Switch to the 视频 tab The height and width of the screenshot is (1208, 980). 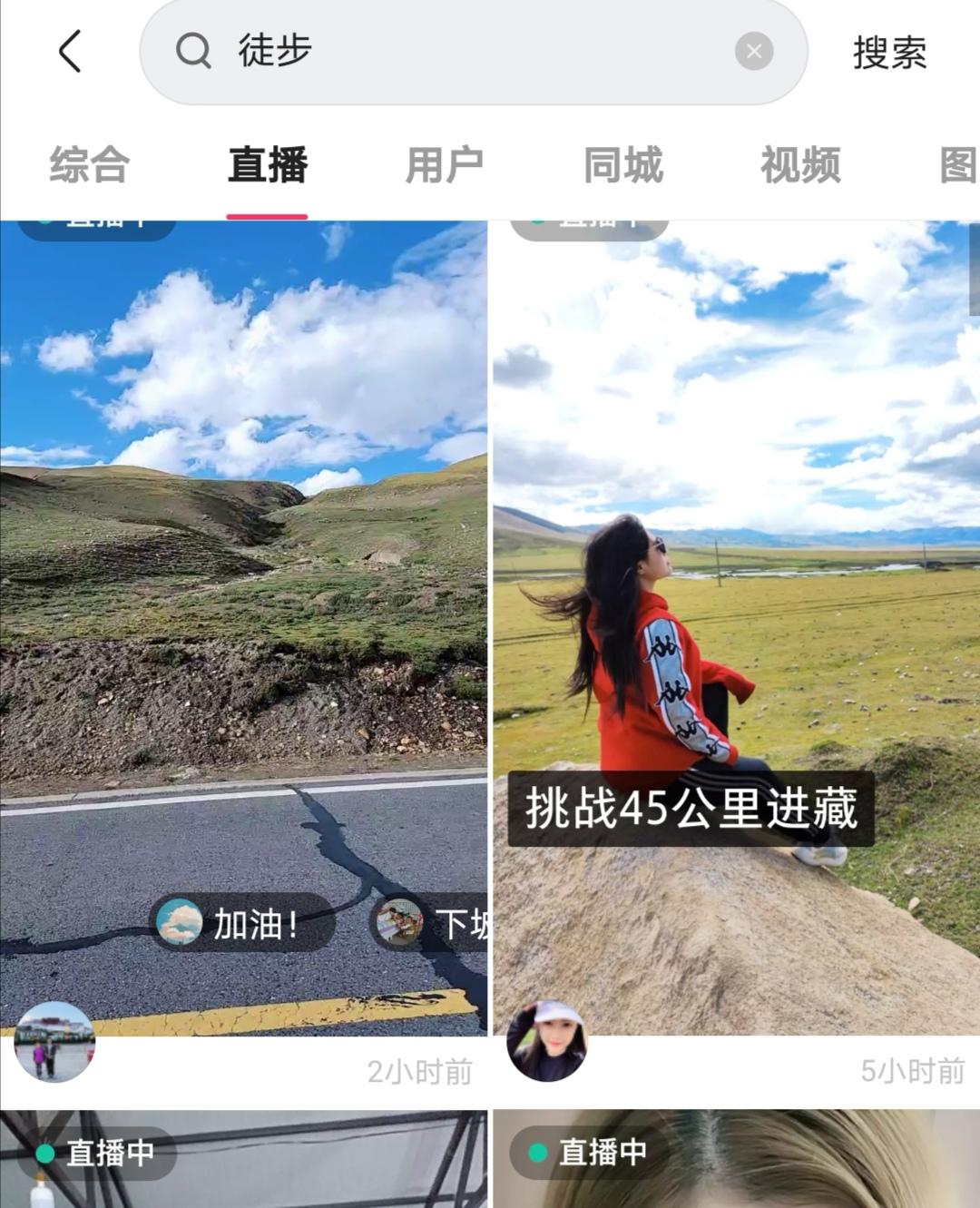(800, 165)
